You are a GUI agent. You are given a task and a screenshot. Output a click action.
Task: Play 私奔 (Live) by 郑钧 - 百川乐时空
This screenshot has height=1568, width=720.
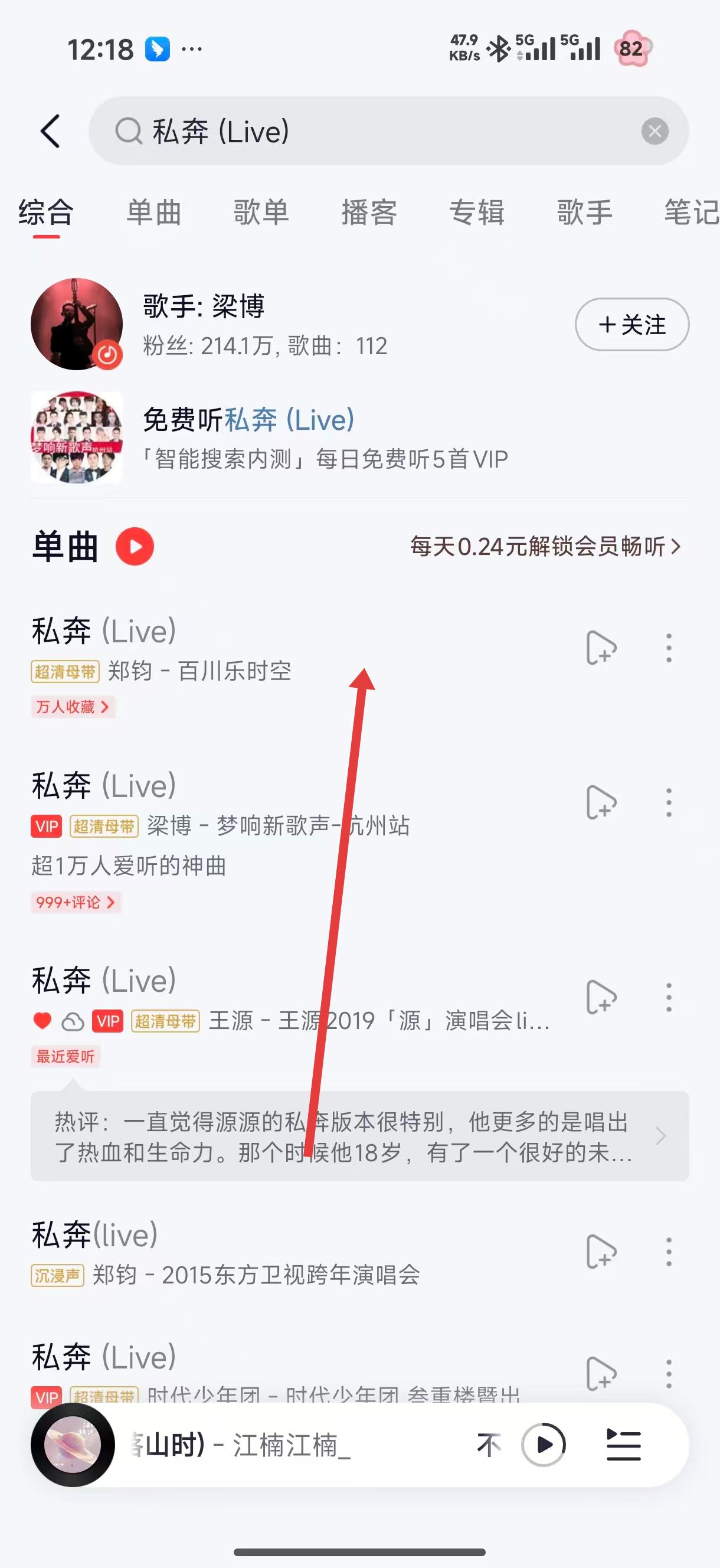point(244,648)
